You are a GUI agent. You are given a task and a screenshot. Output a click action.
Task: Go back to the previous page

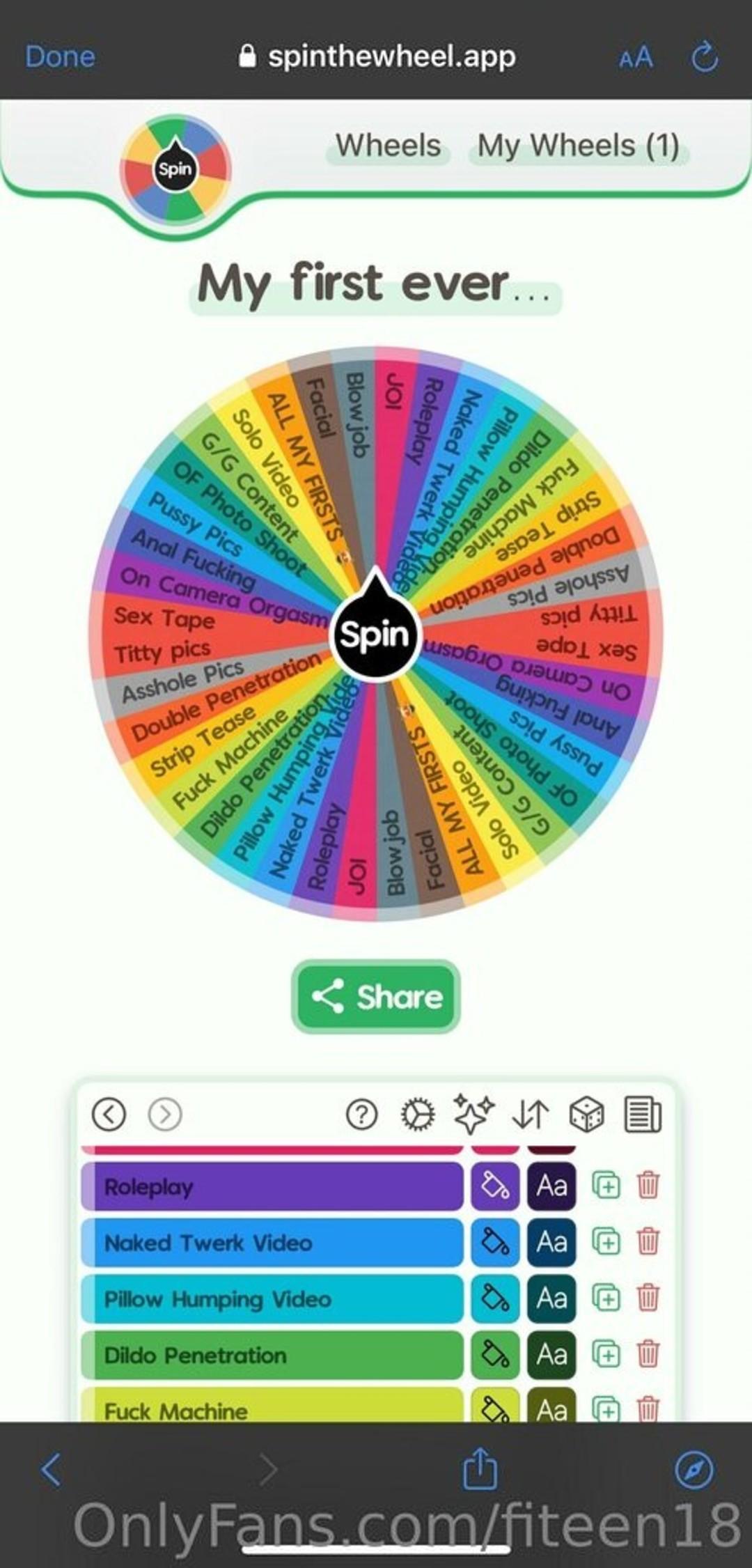coord(52,1469)
